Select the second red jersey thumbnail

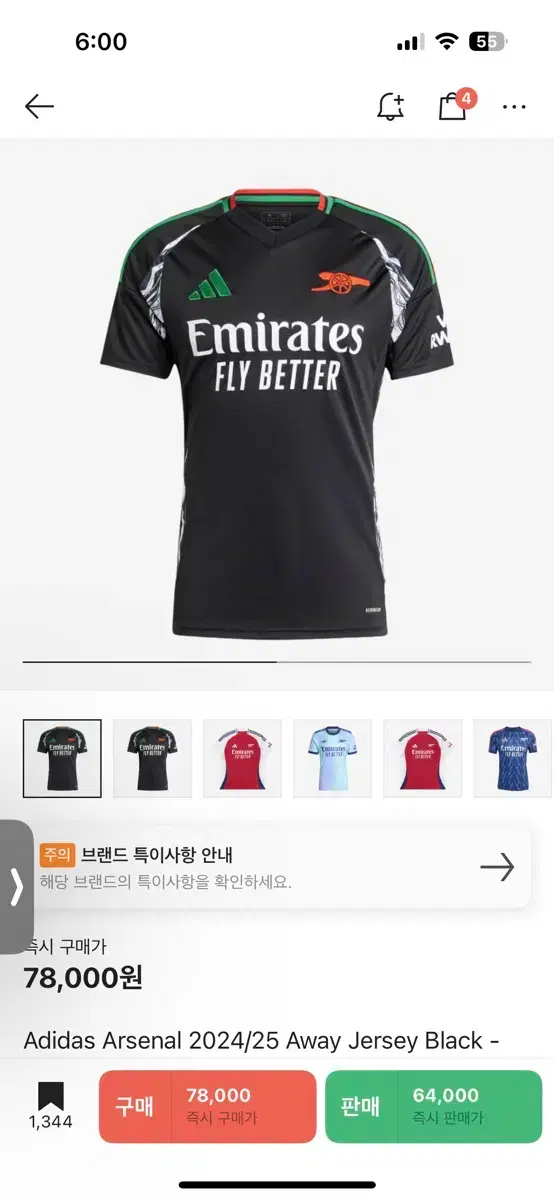point(422,758)
